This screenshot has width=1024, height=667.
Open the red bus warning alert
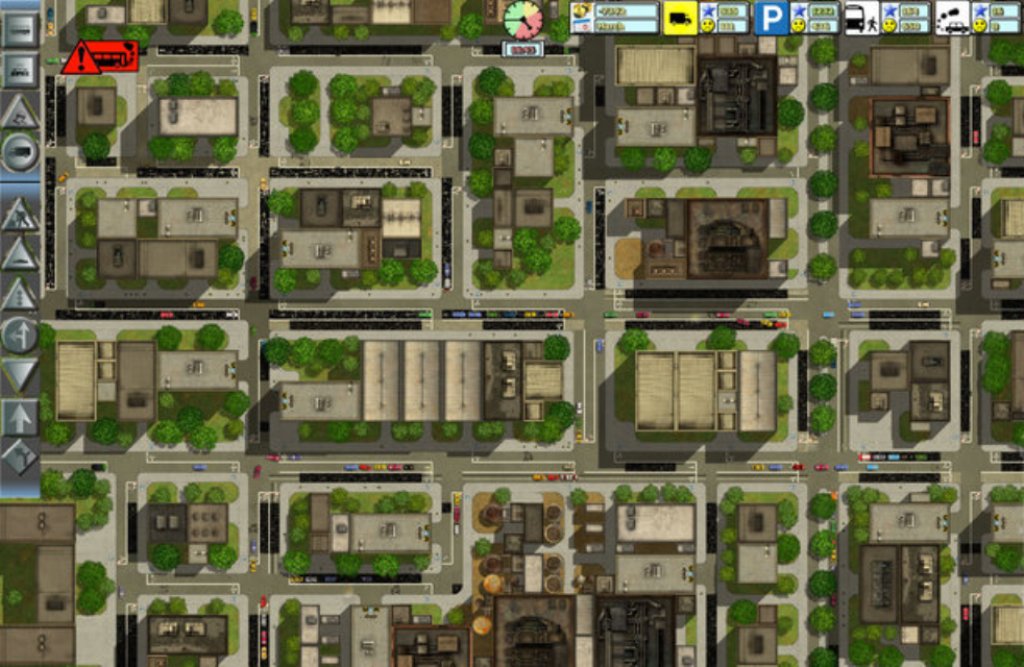click(x=100, y=57)
